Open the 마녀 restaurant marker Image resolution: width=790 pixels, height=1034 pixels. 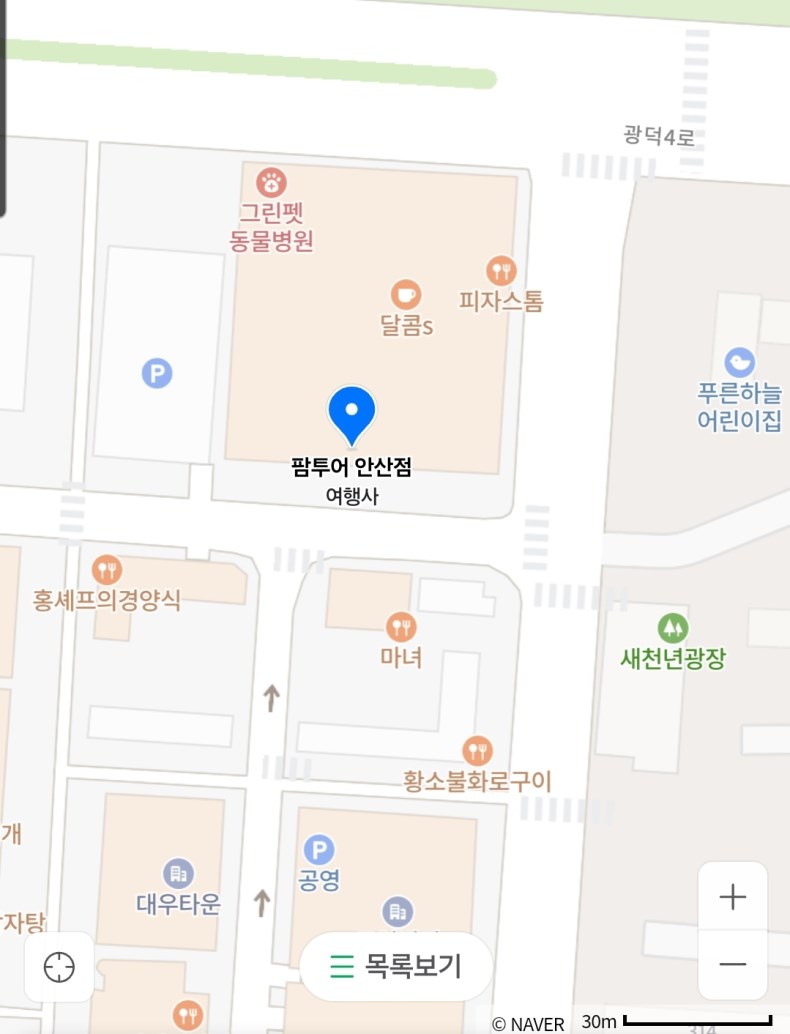[x=401, y=627]
